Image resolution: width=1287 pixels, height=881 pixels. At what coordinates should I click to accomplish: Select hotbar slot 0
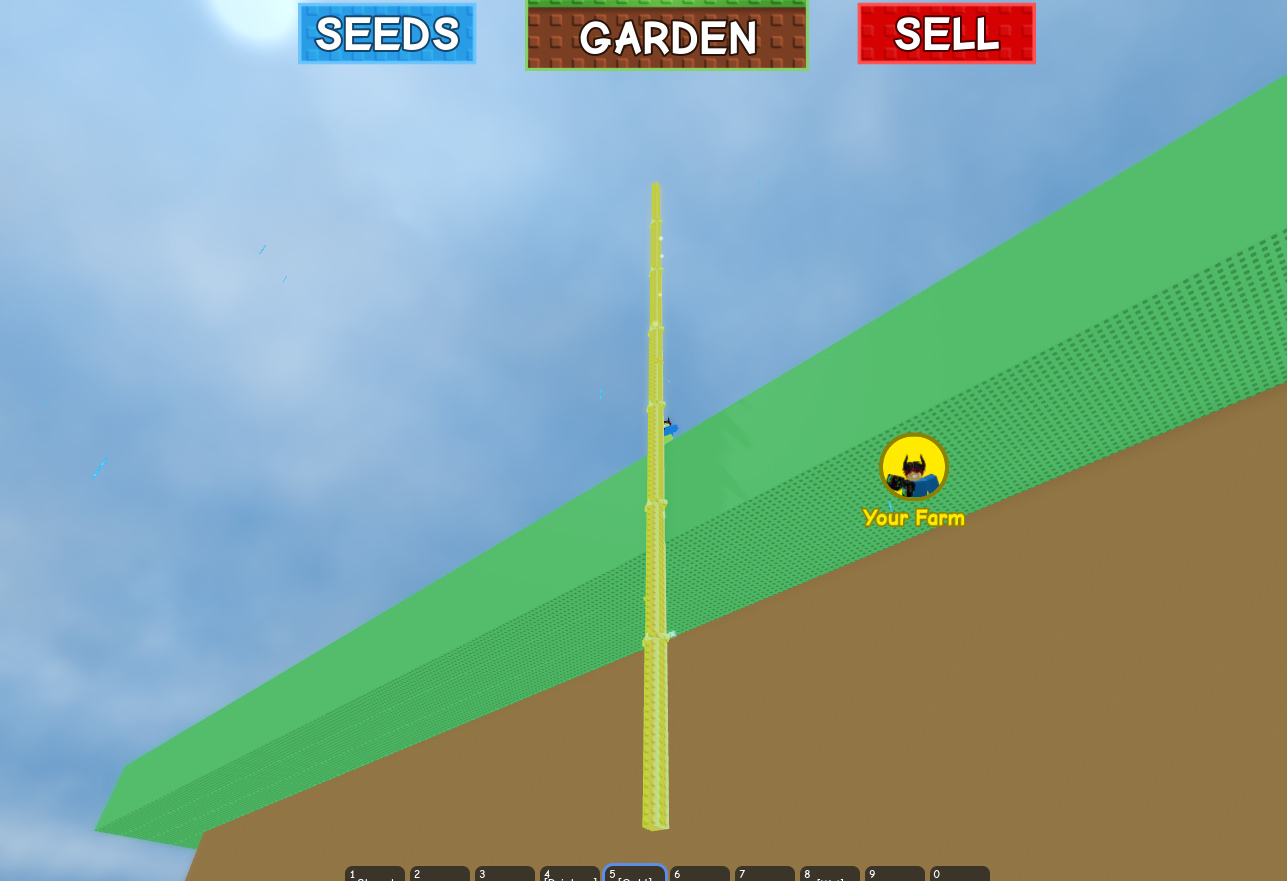960,873
